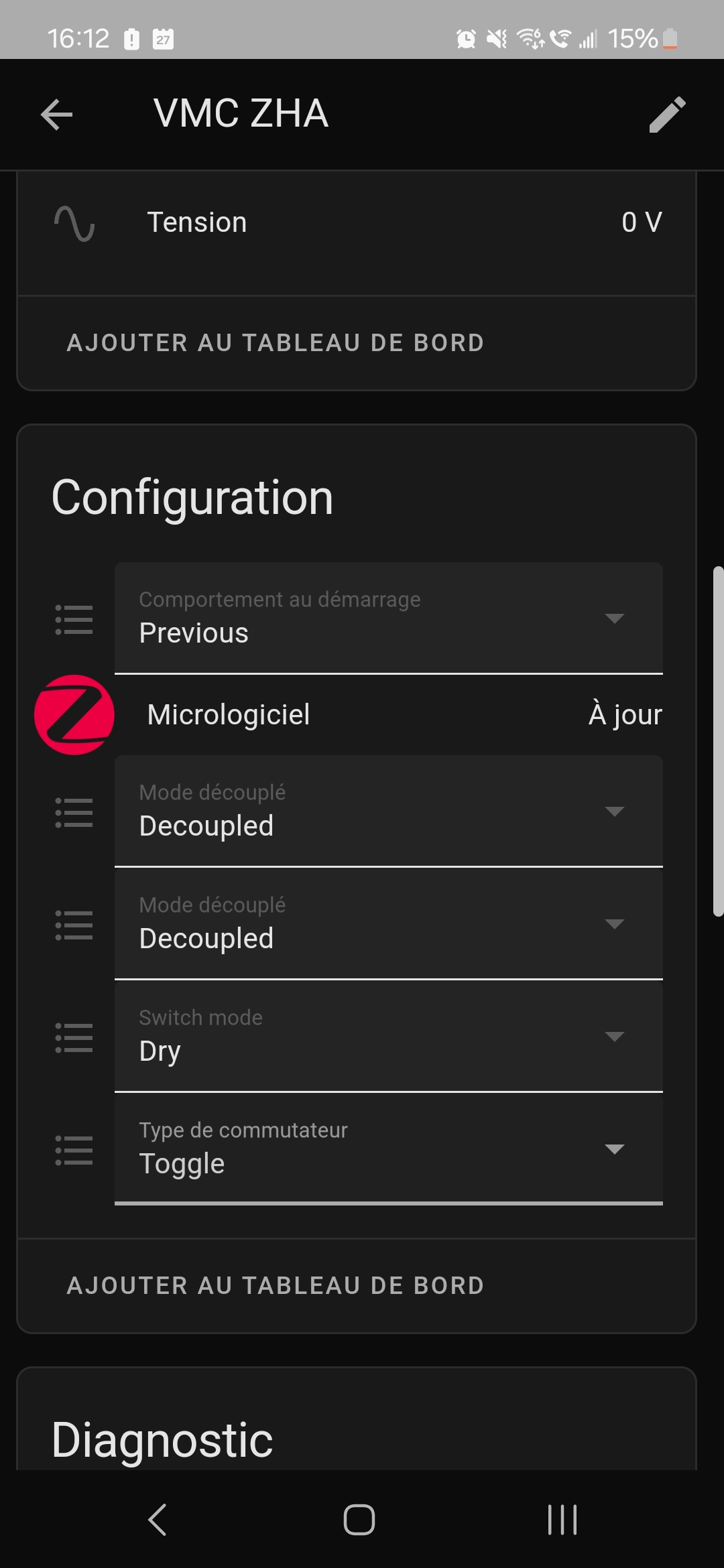Open the Switch mode dropdown showing Dry
The height and width of the screenshot is (1568, 724).
389,1036
